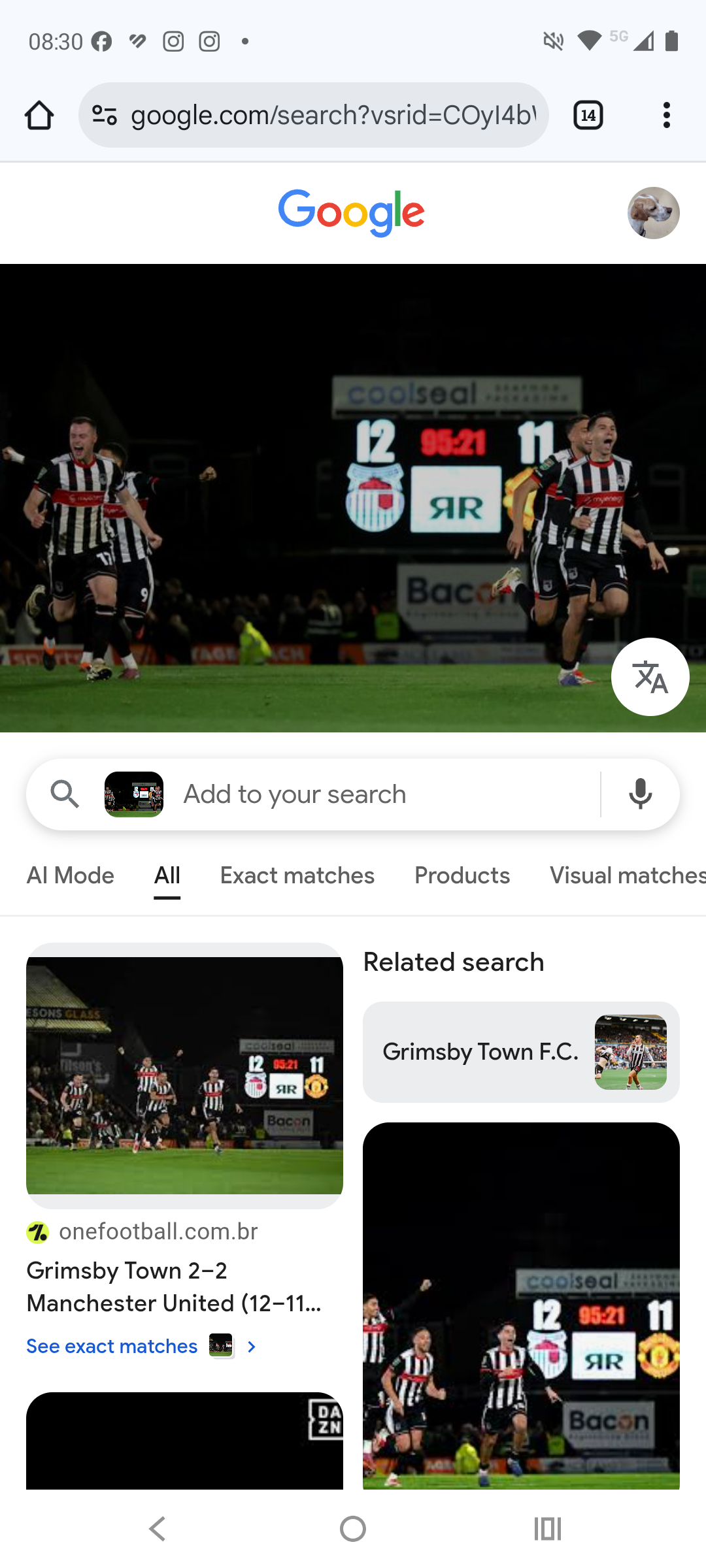Screen dimensions: 706x1568
Task: Switch to the AI Mode tab
Action: [x=71, y=875]
